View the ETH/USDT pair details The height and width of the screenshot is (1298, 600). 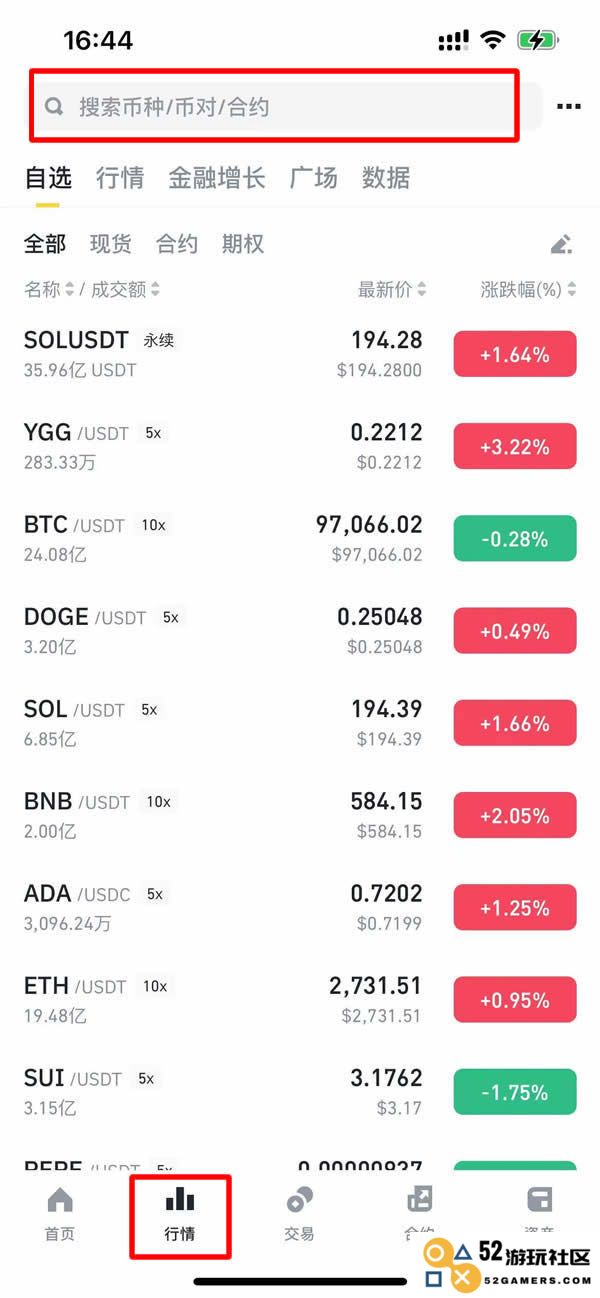coord(300,1000)
